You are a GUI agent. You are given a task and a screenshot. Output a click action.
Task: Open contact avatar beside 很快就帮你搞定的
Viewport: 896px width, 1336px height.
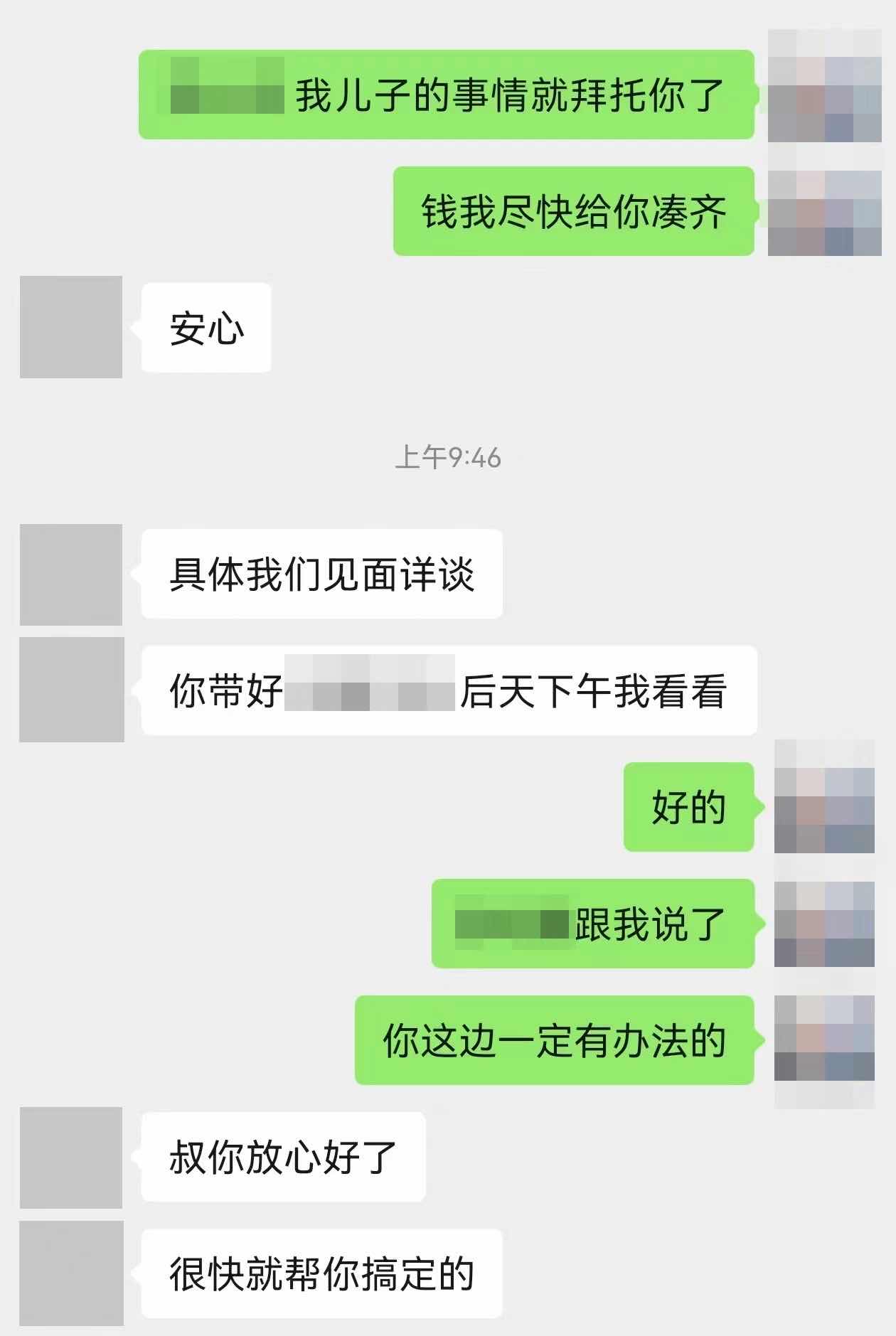71,1273
